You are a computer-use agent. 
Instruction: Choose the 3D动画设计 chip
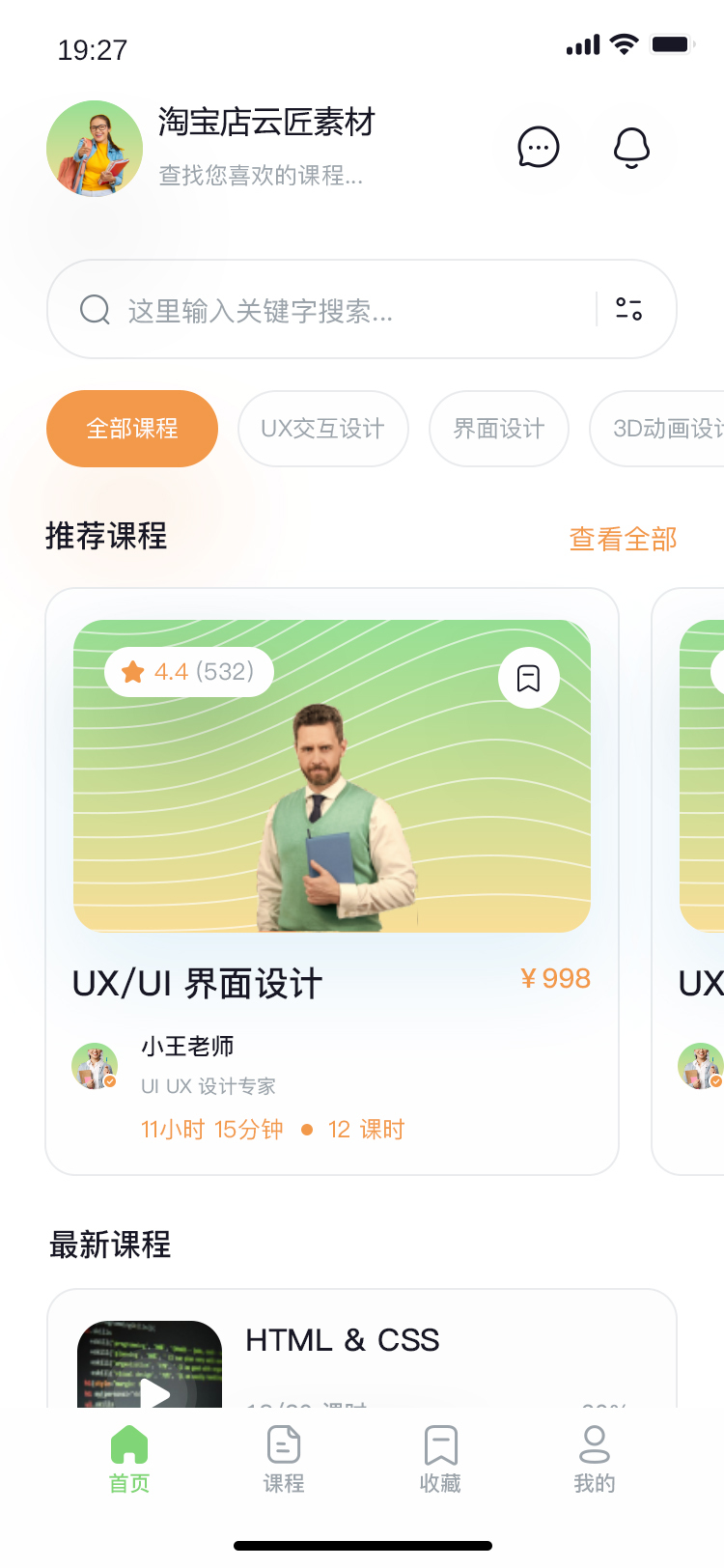click(657, 429)
